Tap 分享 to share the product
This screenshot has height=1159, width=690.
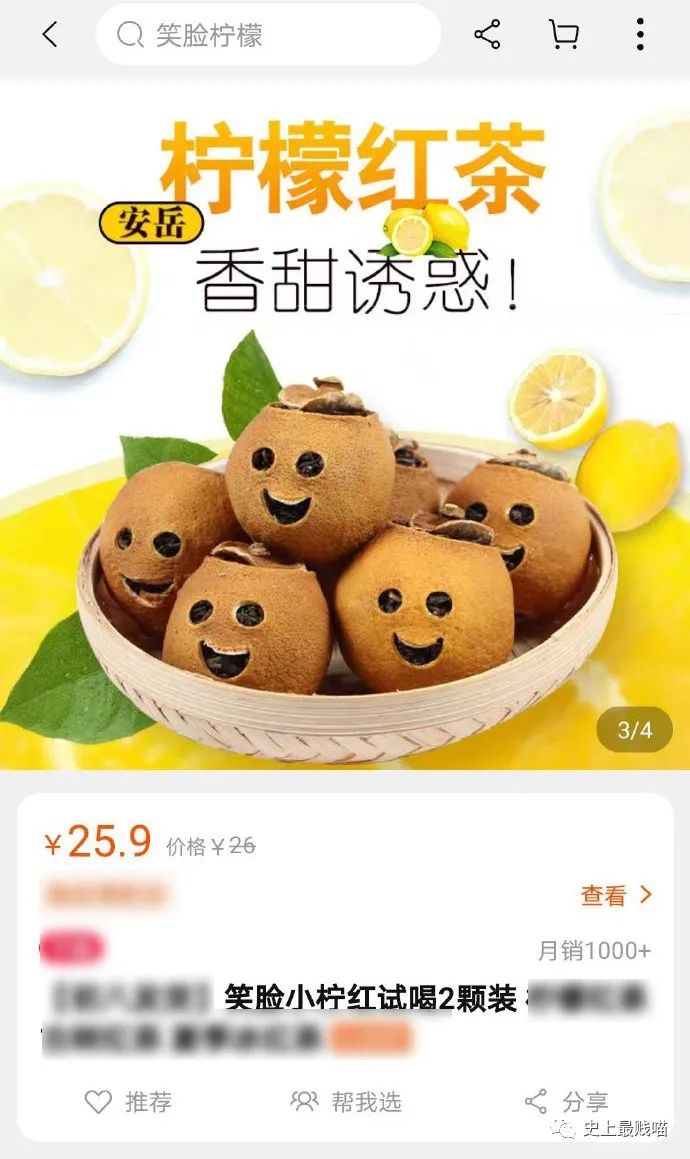(566, 1102)
